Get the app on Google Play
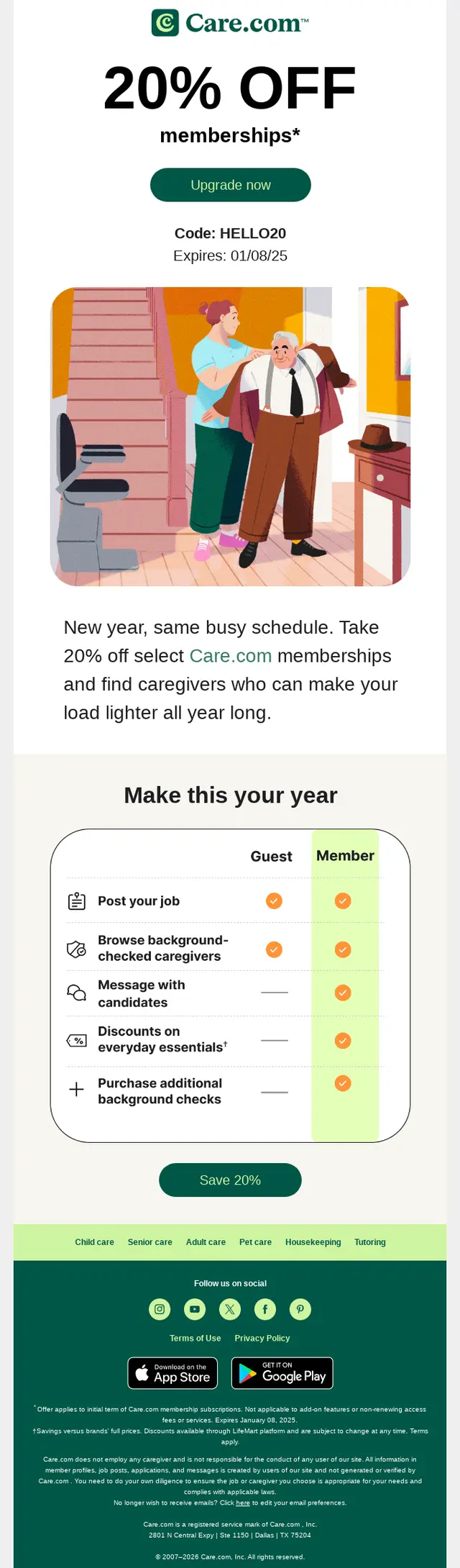Screen dimensions: 460x1568 coord(282,1373)
